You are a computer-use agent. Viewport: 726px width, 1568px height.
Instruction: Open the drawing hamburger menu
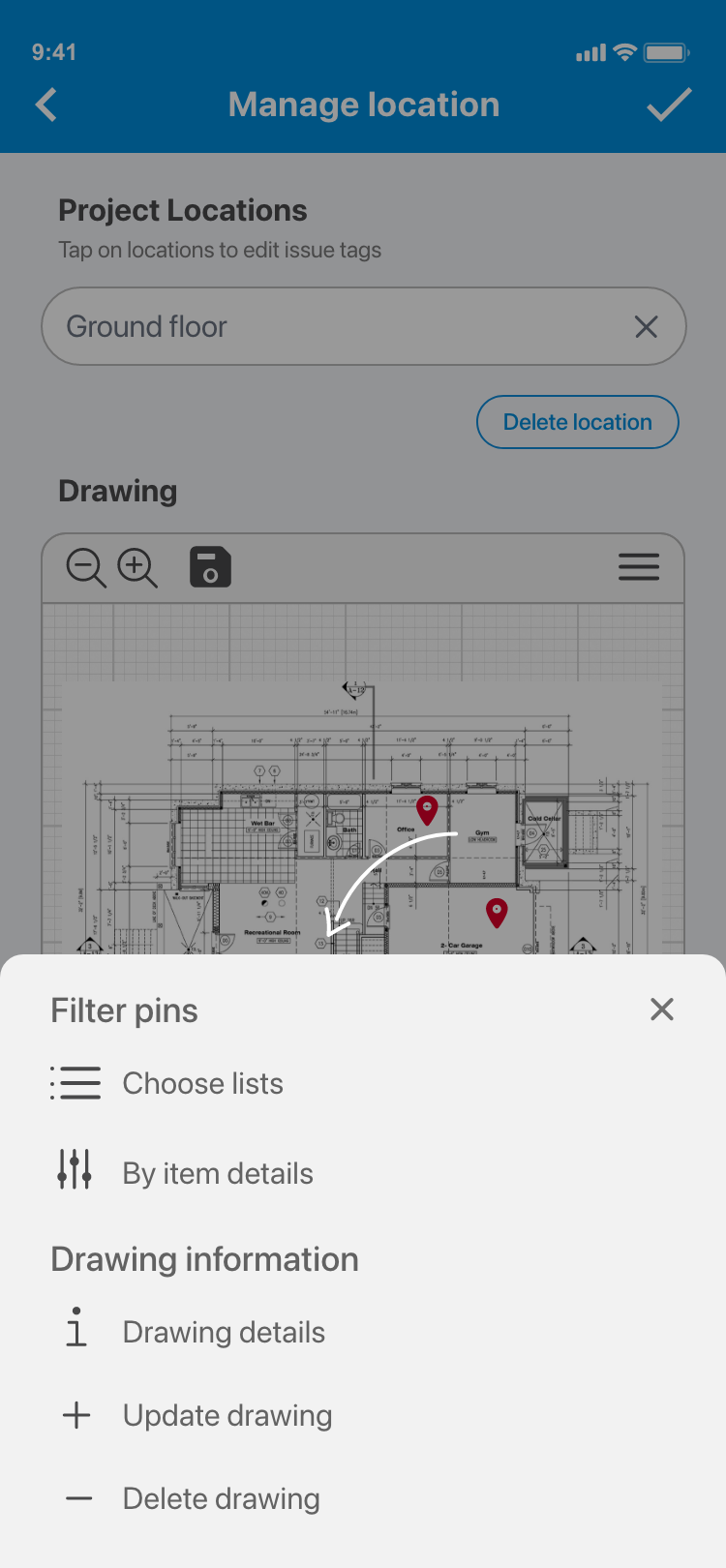point(639,567)
